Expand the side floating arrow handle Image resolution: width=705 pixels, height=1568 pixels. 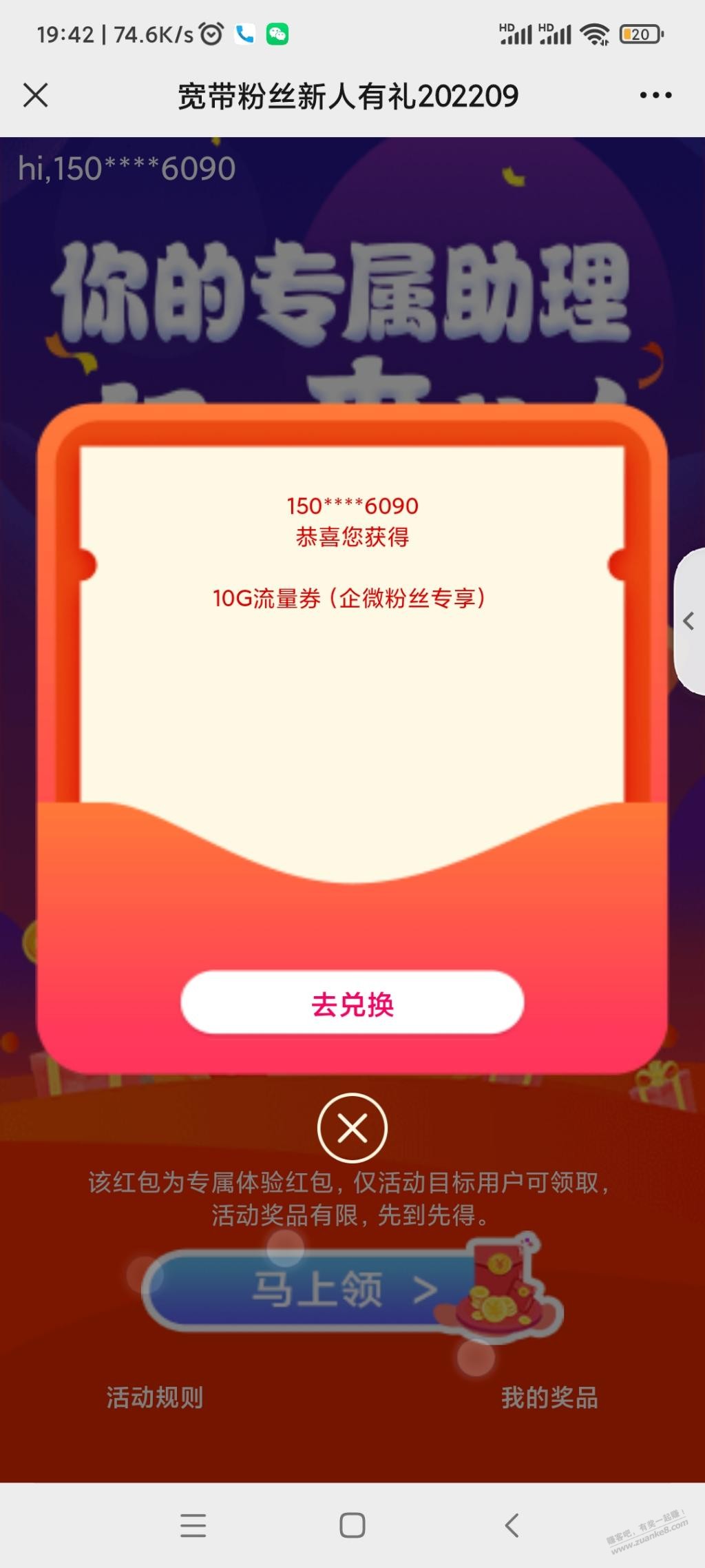coord(688,621)
